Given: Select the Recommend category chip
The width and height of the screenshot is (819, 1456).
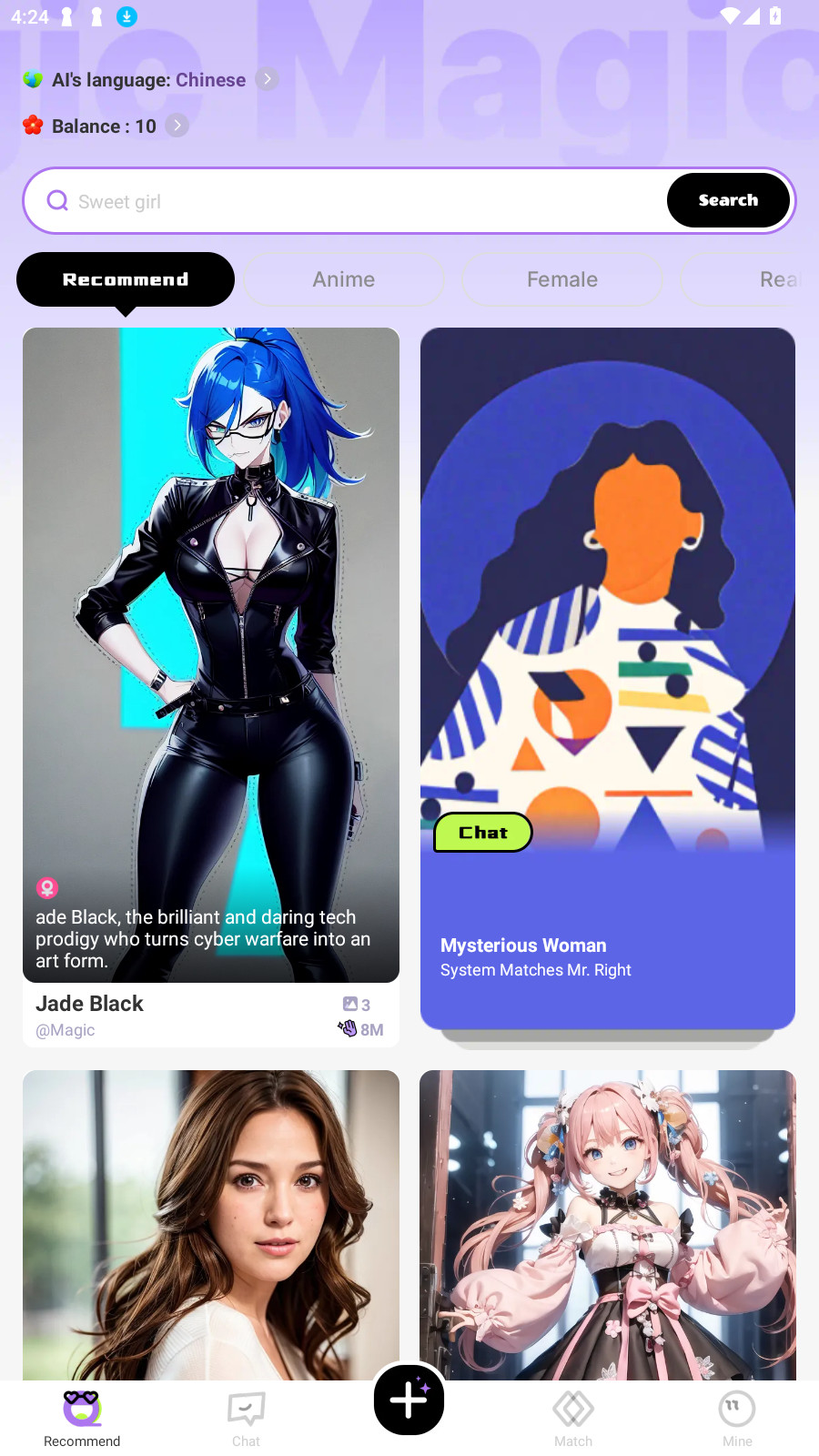Looking at the screenshot, I should (x=126, y=279).
